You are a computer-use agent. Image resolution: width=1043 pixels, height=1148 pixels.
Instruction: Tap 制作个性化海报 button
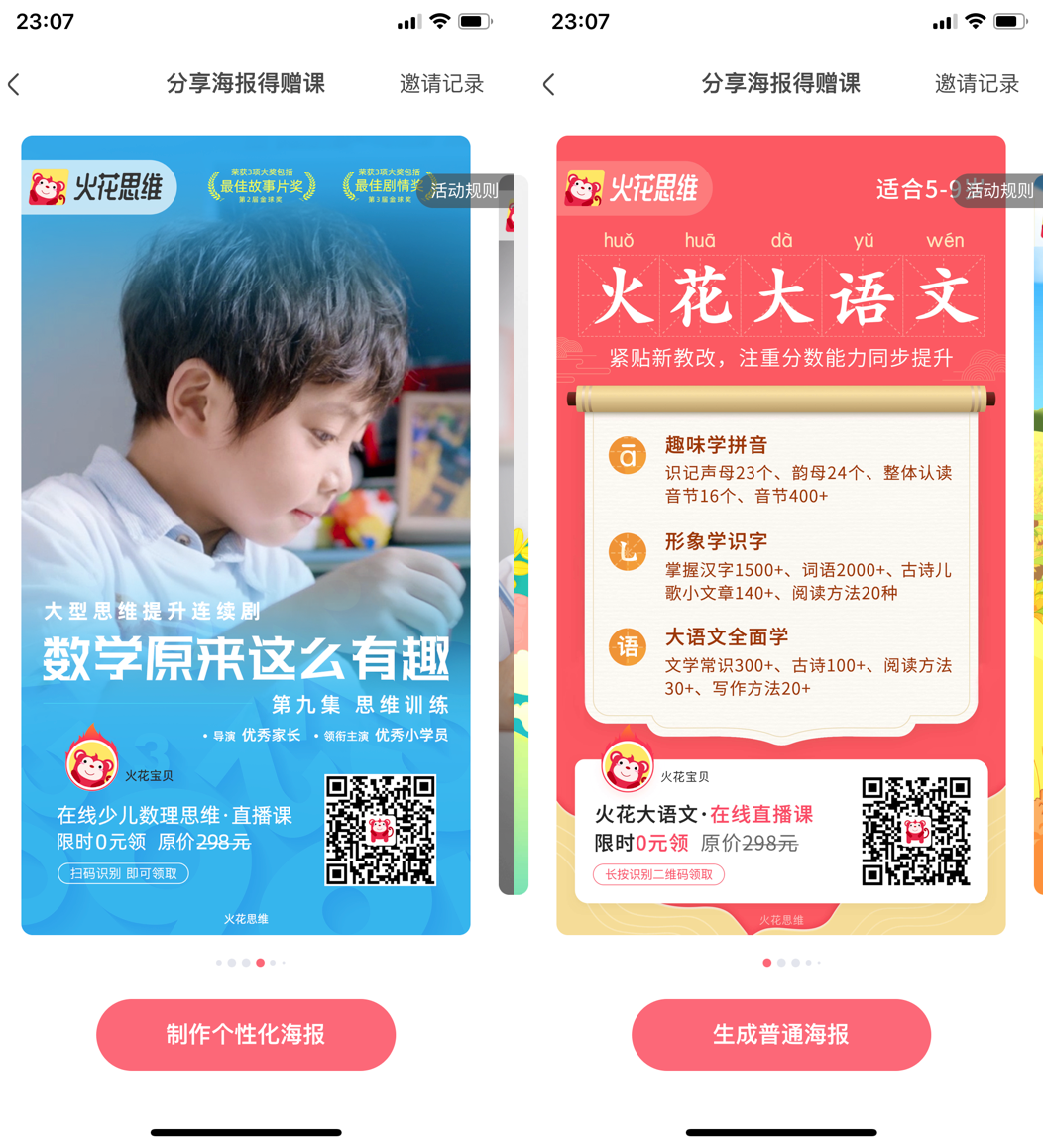[246, 1034]
